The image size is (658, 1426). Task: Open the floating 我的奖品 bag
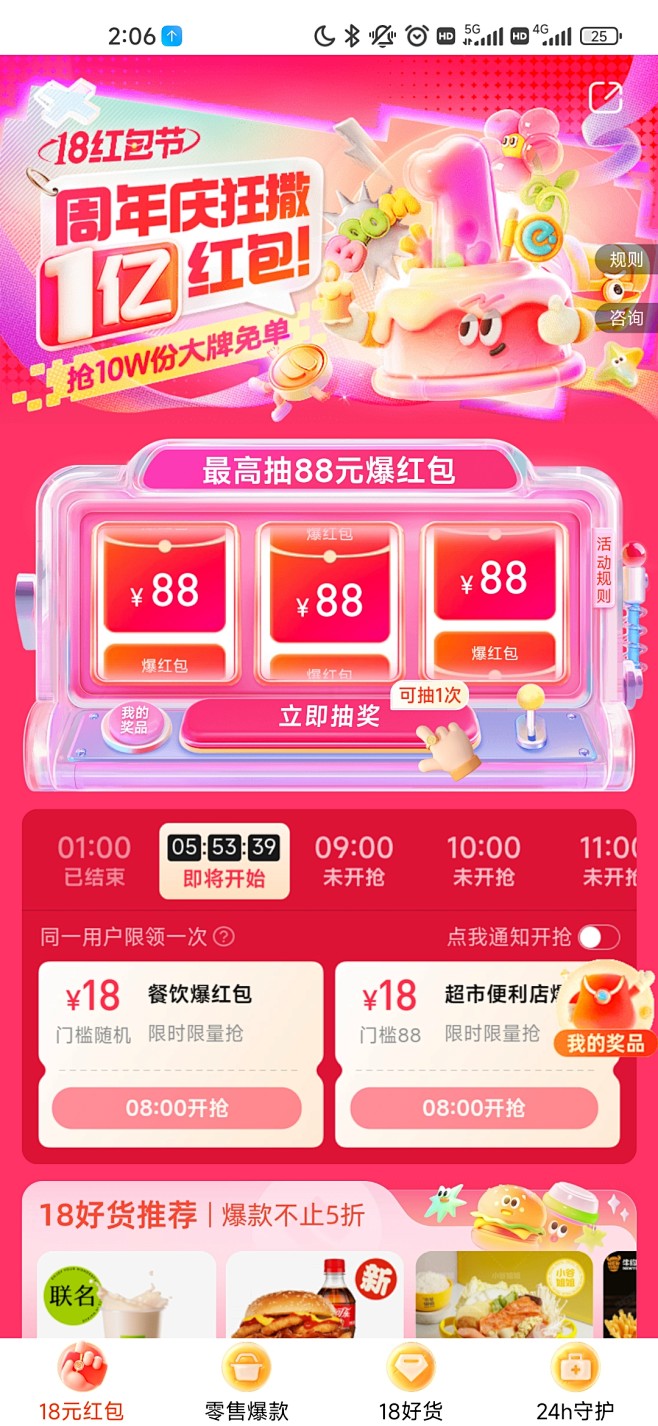(x=607, y=1010)
